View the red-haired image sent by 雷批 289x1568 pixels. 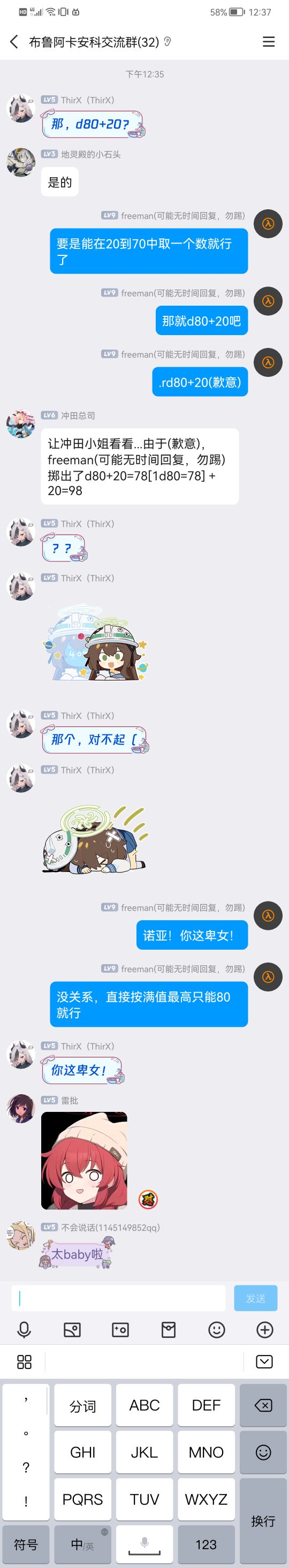pyautogui.click(x=84, y=1160)
